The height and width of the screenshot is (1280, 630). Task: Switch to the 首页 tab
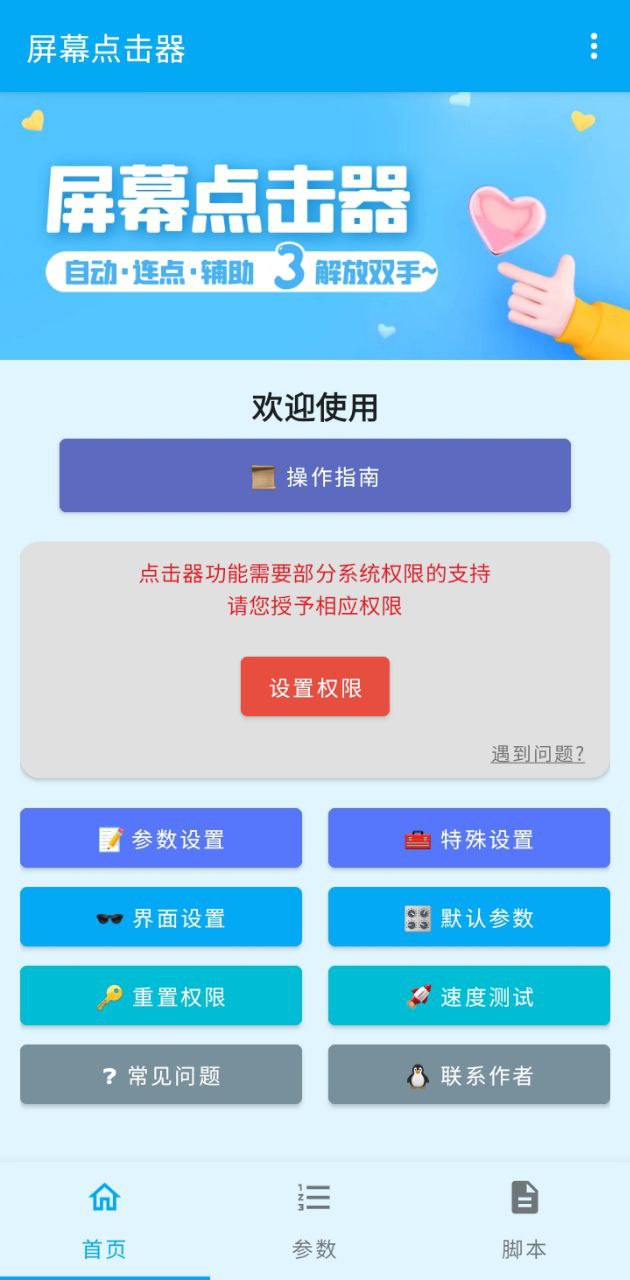104,1220
